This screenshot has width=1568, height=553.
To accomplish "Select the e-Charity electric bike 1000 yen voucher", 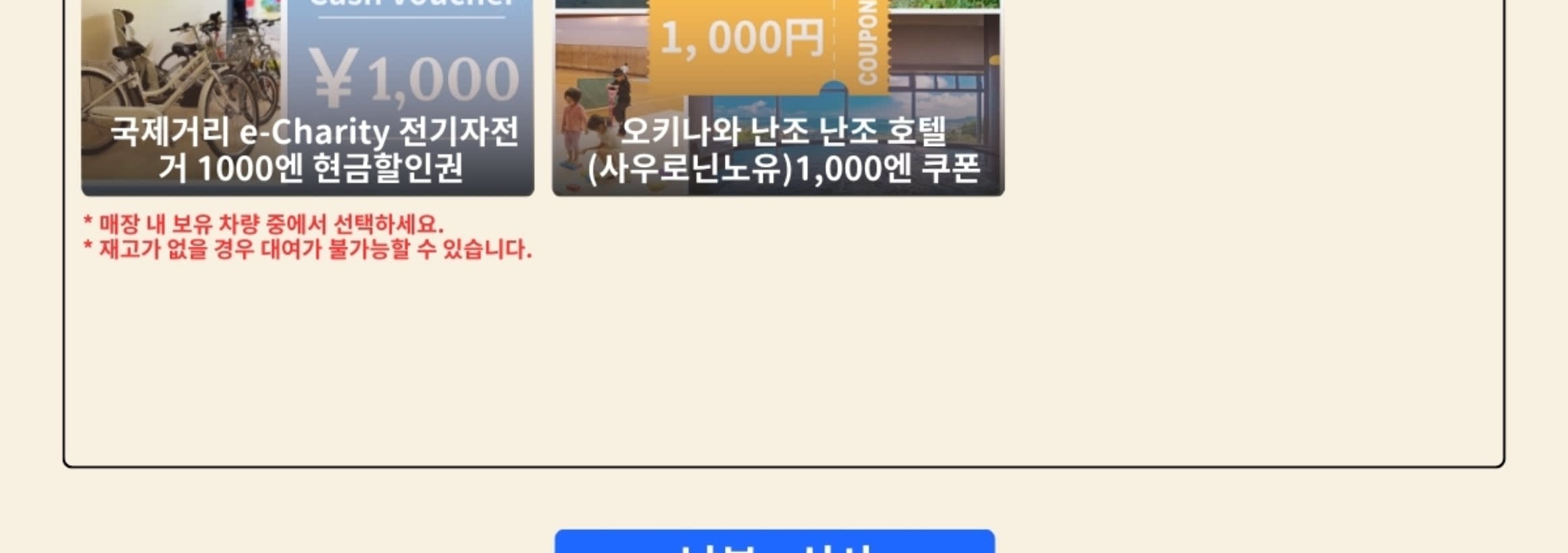I will [307, 97].
